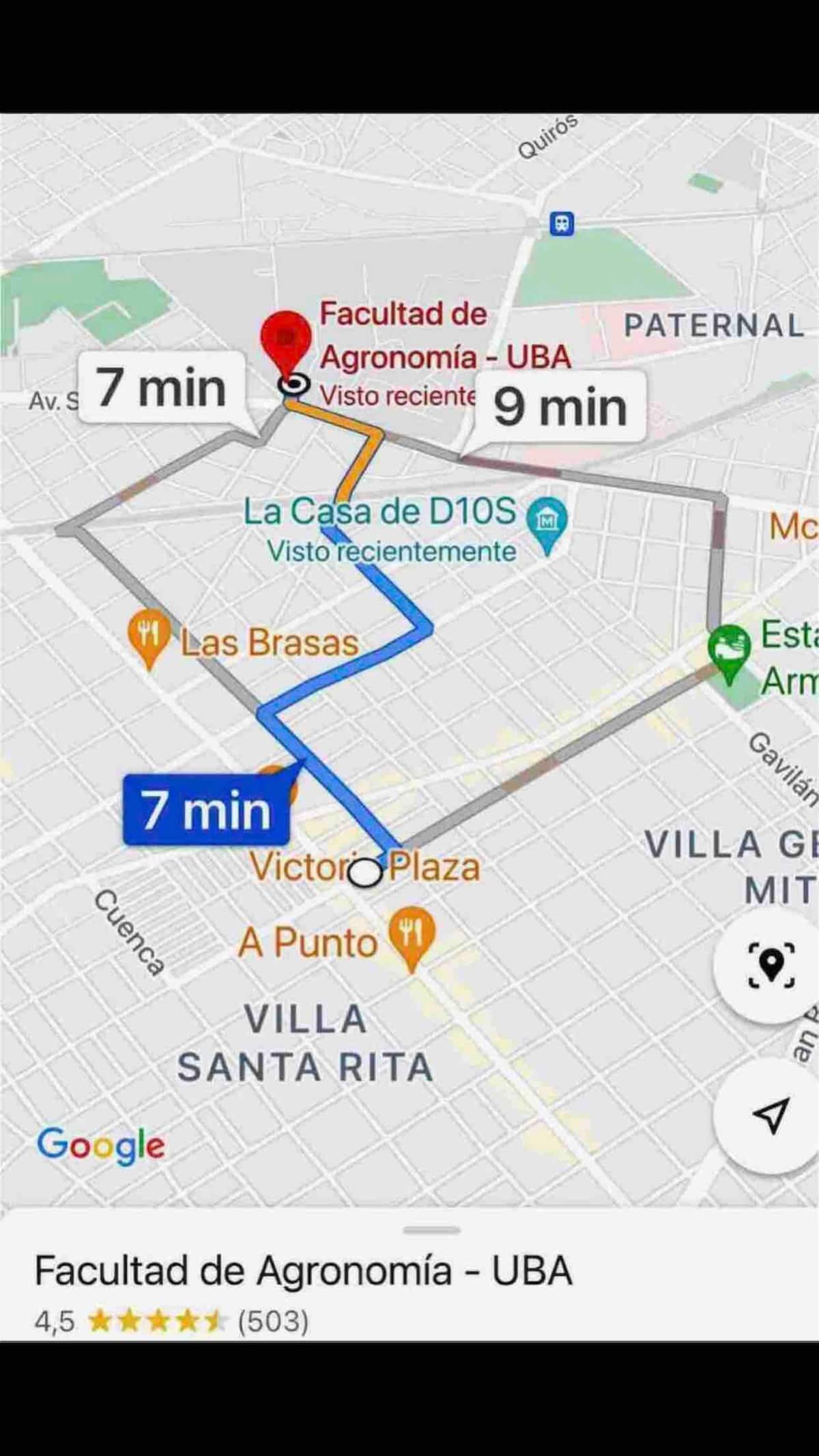Show the pin location focus button
Image resolution: width=819 pixels, height=1456 pixels.
[x=771, y=965]
